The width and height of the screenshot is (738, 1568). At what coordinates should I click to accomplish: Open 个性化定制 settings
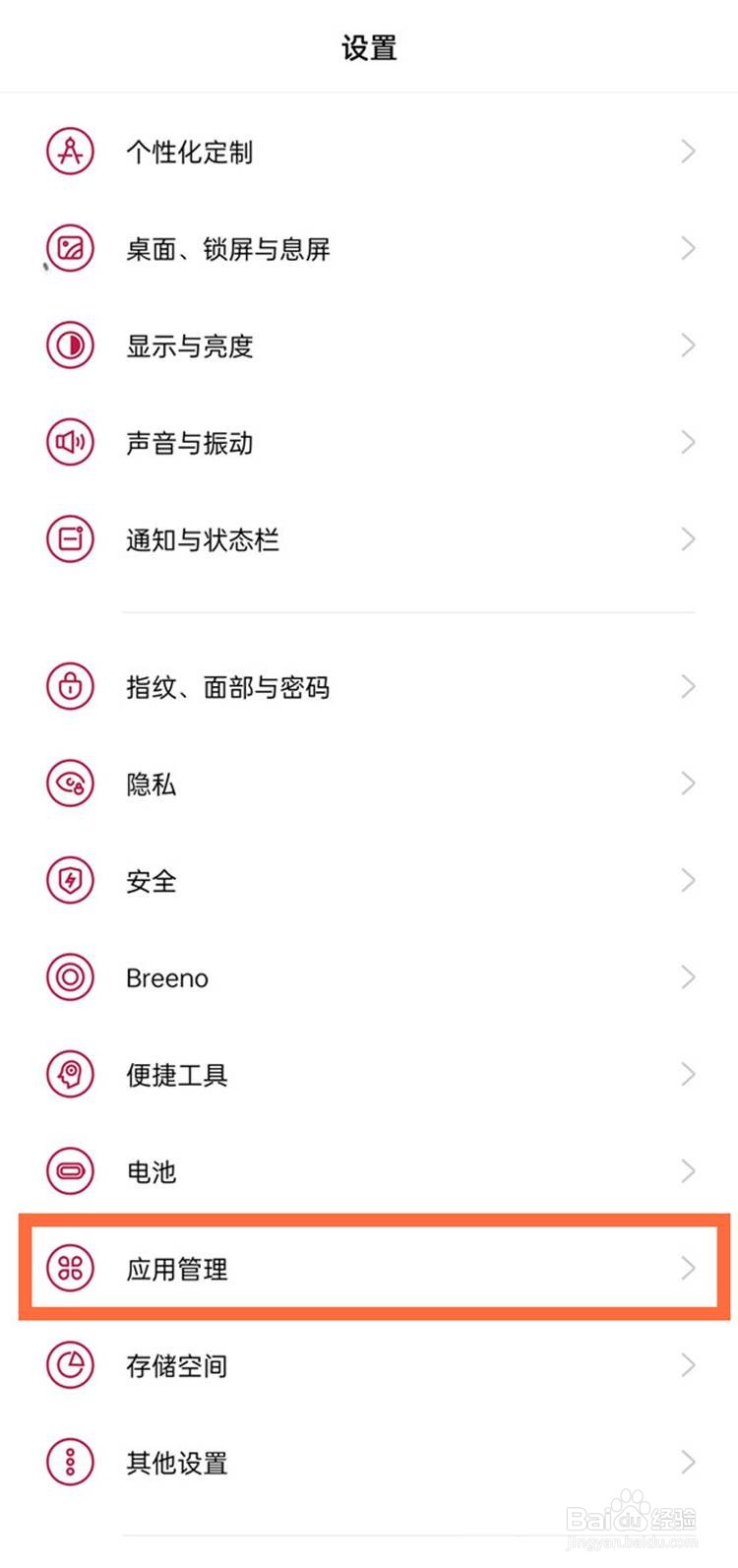(369, 152)
